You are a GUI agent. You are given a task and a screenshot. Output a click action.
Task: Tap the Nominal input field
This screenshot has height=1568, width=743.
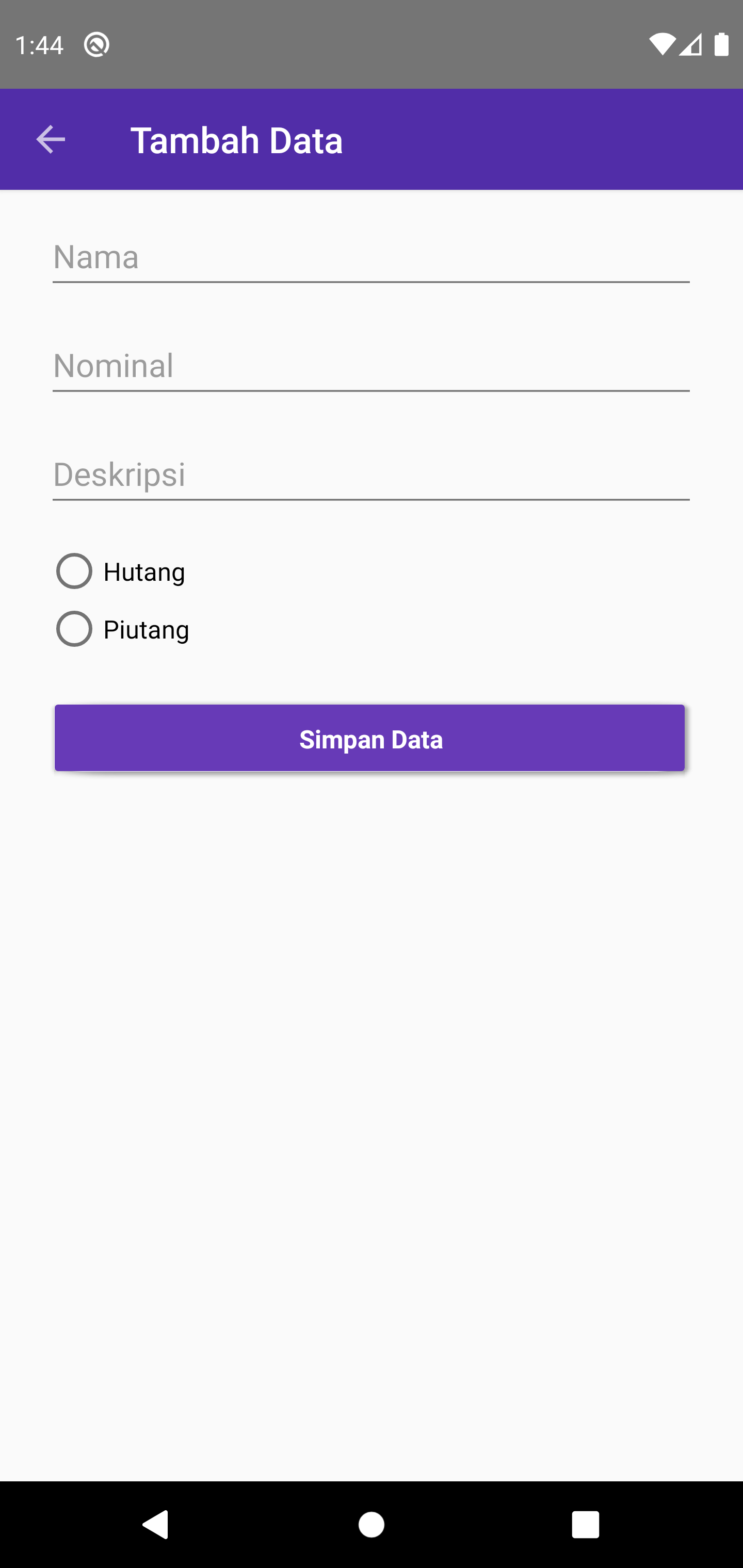click(370, 366)
